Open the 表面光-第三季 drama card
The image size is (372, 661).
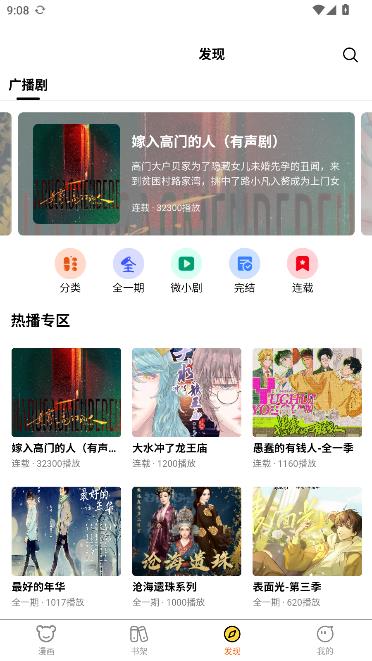point(307,547)
